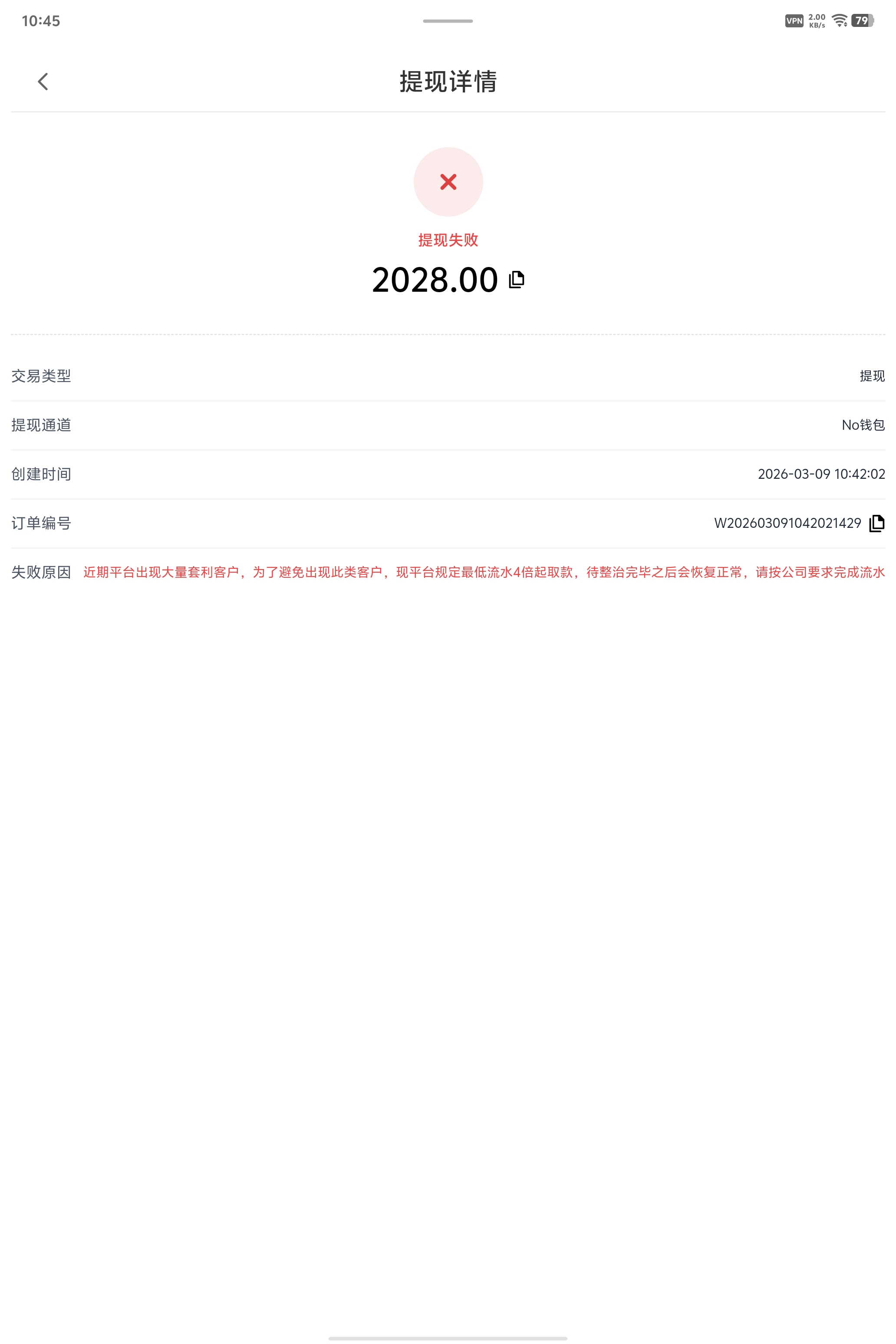Tap the amount 2028.00 displayed
This screenshot has height=1344, width=896.
(434, 280)
